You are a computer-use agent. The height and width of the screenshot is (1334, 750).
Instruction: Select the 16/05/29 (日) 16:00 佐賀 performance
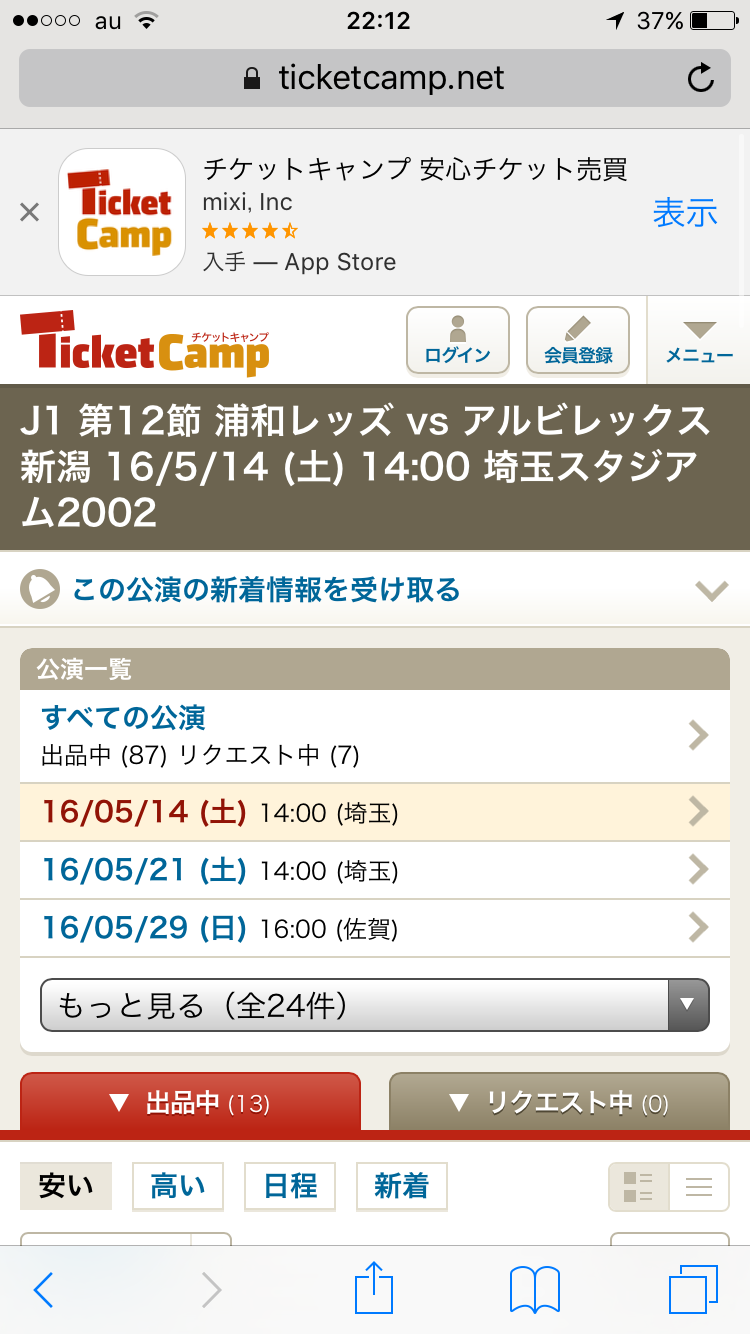click(x=375, y=929)
